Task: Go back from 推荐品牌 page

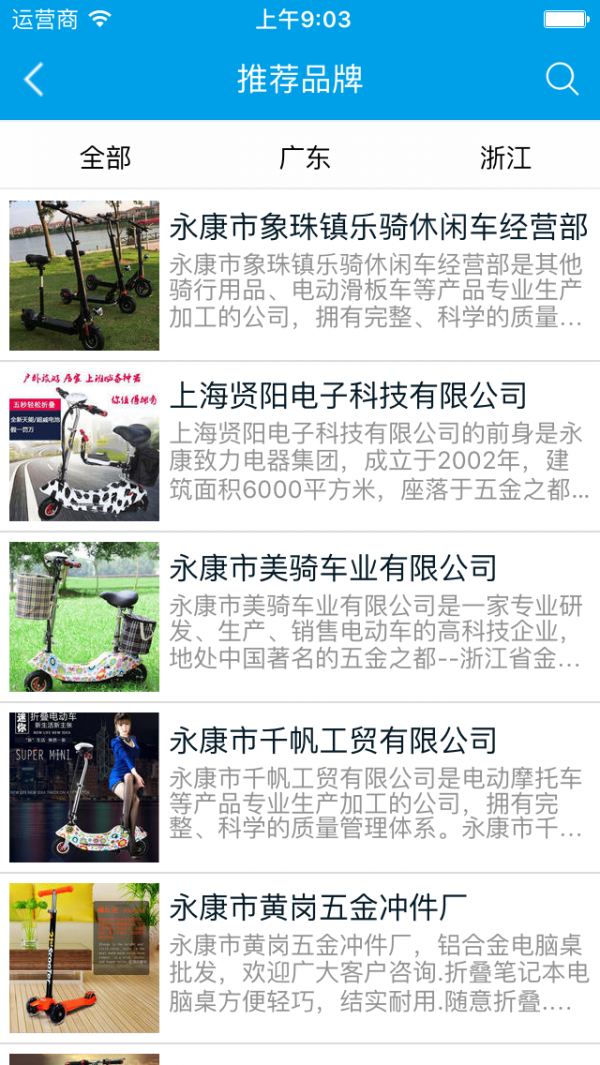Action: (x=34, y=79)
